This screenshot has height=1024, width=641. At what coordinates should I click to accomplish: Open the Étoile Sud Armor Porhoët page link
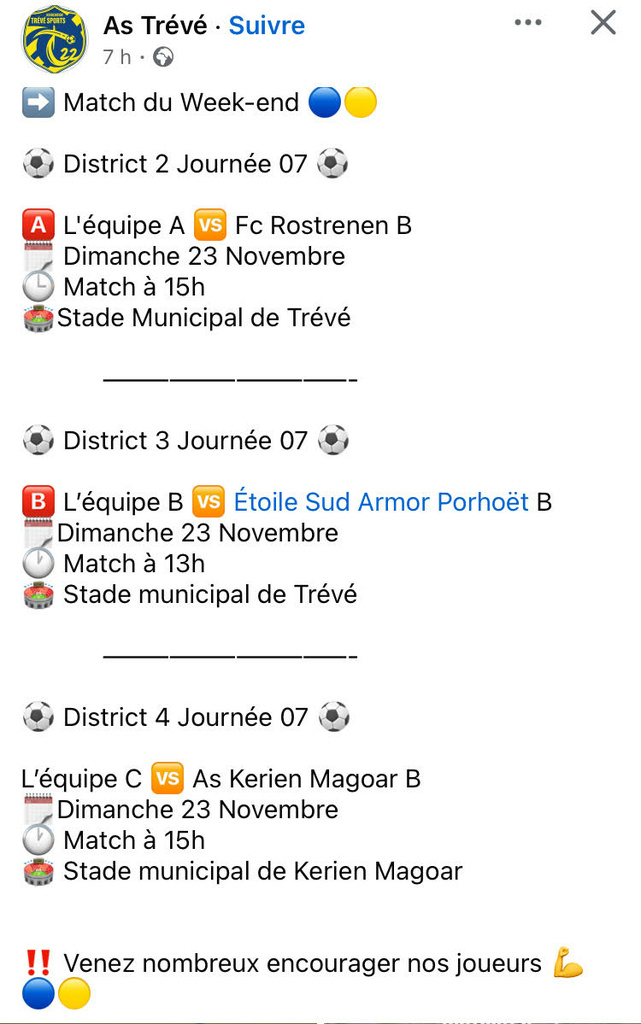coord(381,502)
